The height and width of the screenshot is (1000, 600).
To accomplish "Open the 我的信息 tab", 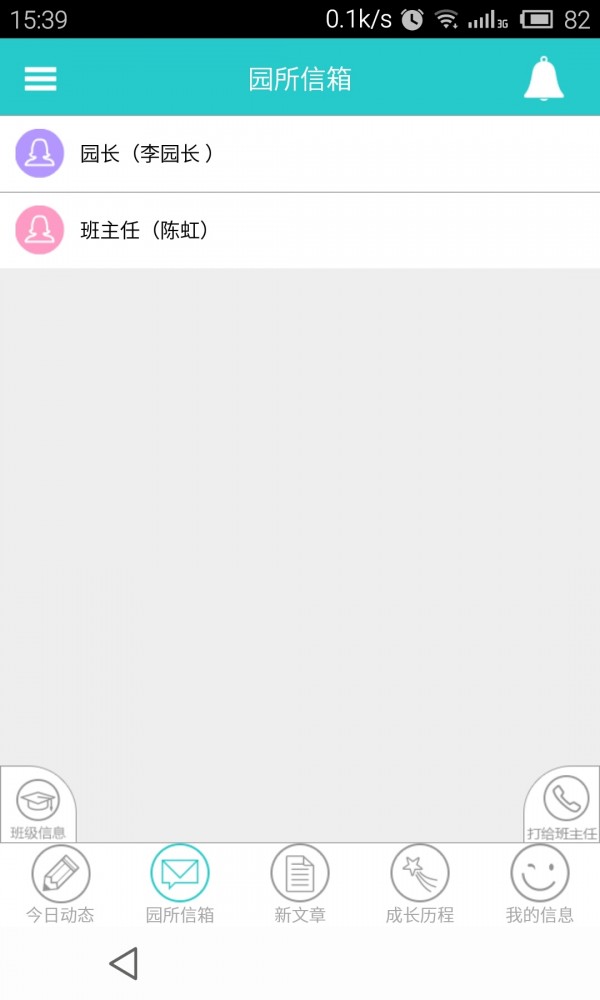I will point(540,884).
